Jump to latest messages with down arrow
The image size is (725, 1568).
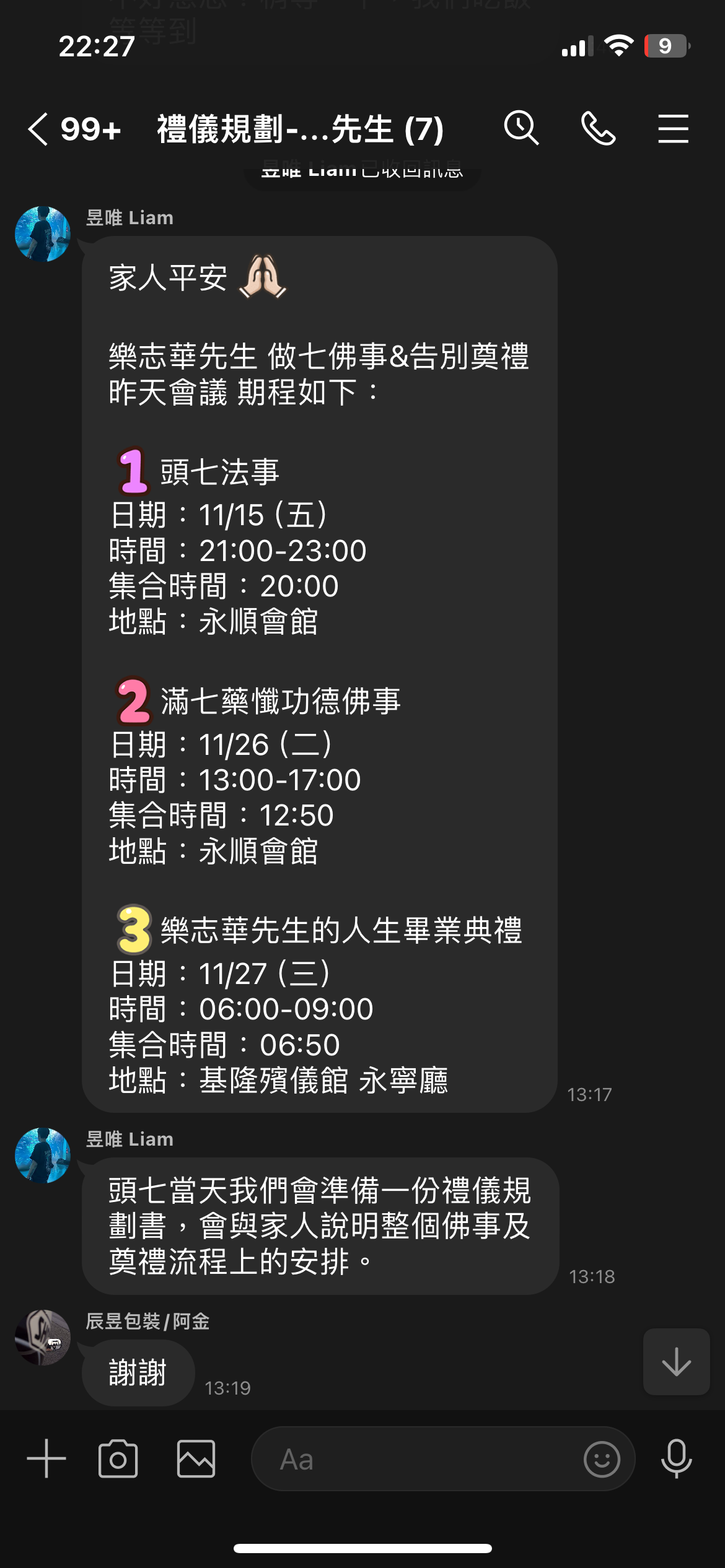click(676, 1361)
